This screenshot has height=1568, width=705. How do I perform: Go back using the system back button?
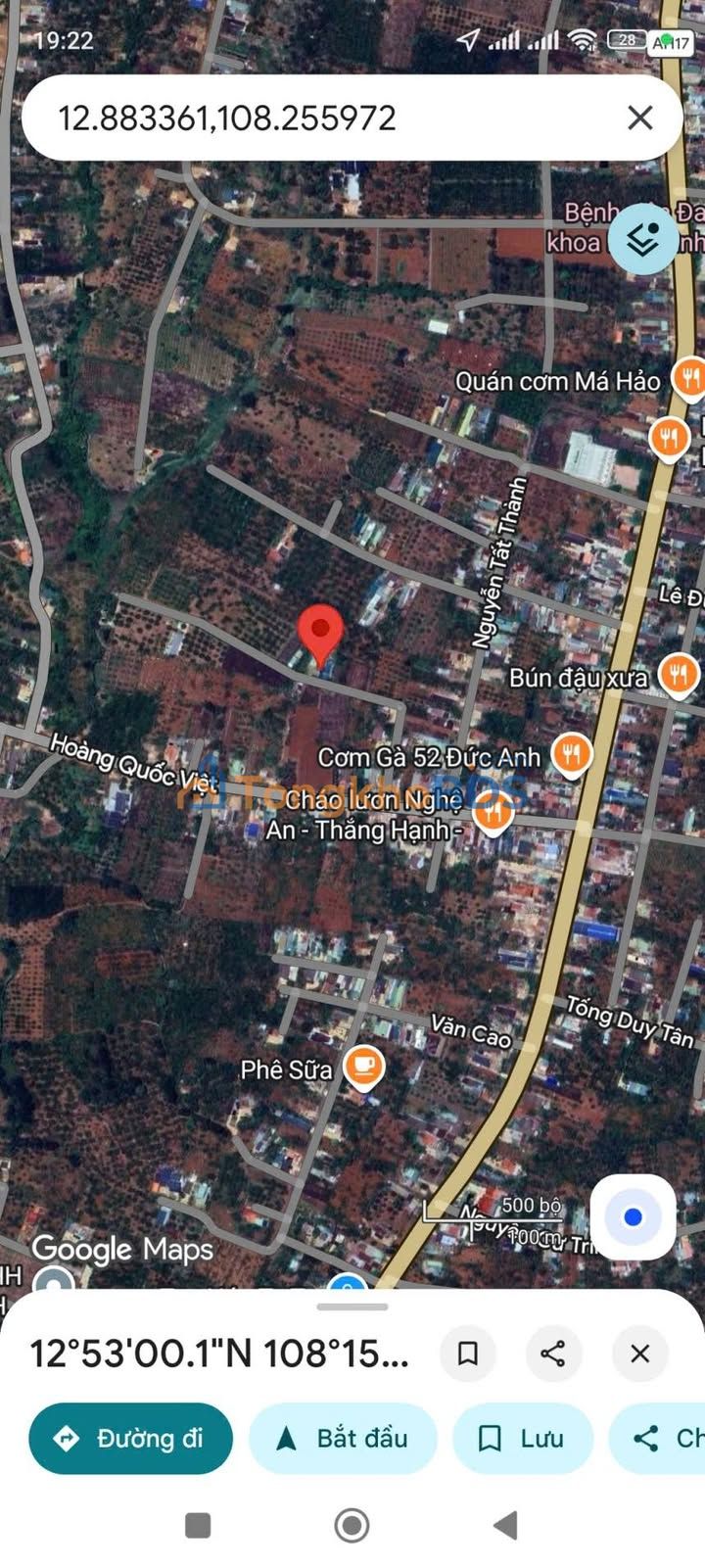(x=505, y=1525)
